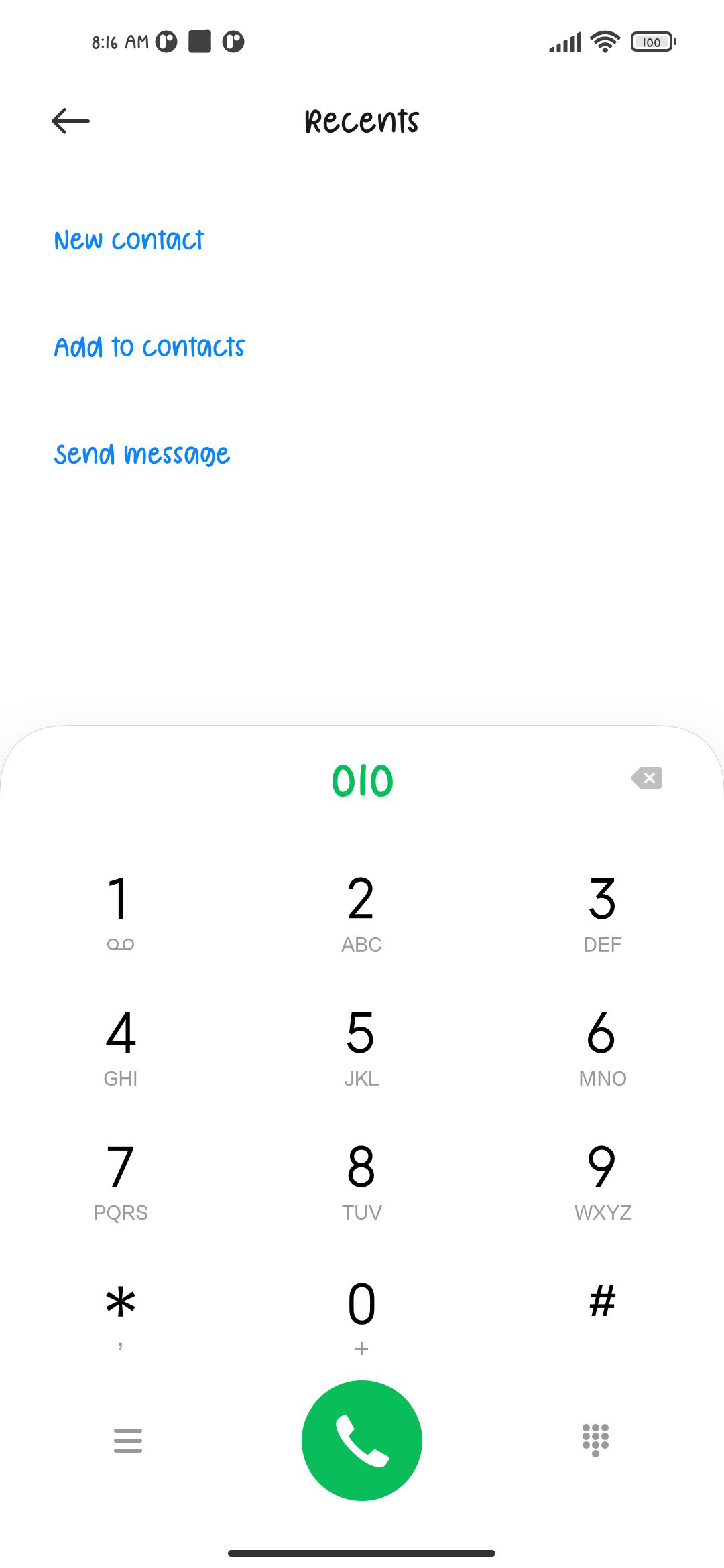Delete last digit with backspace icon
The image size is (724, 1568).
click(x=646, y=778)
